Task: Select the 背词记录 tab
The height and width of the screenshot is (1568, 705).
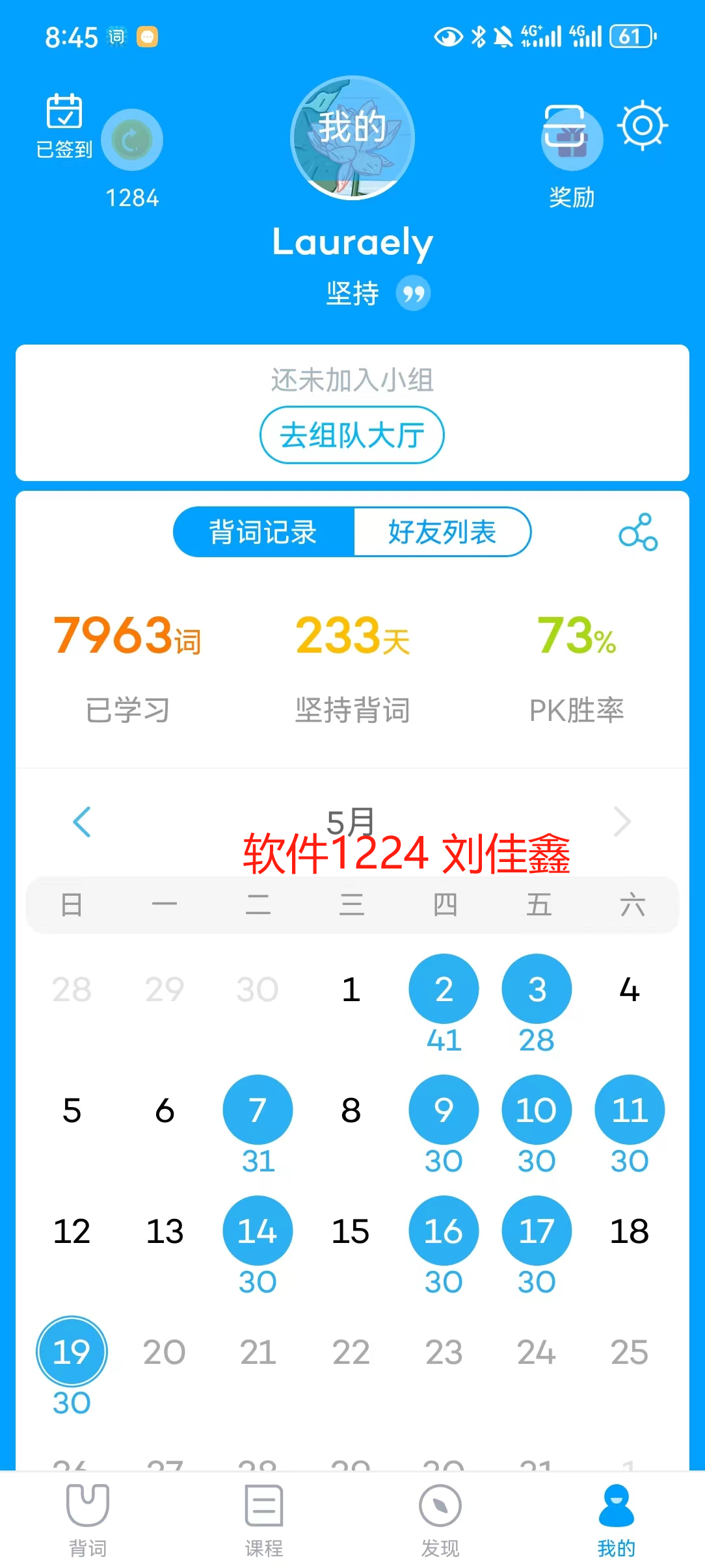Action: click(x=263, y=532)
